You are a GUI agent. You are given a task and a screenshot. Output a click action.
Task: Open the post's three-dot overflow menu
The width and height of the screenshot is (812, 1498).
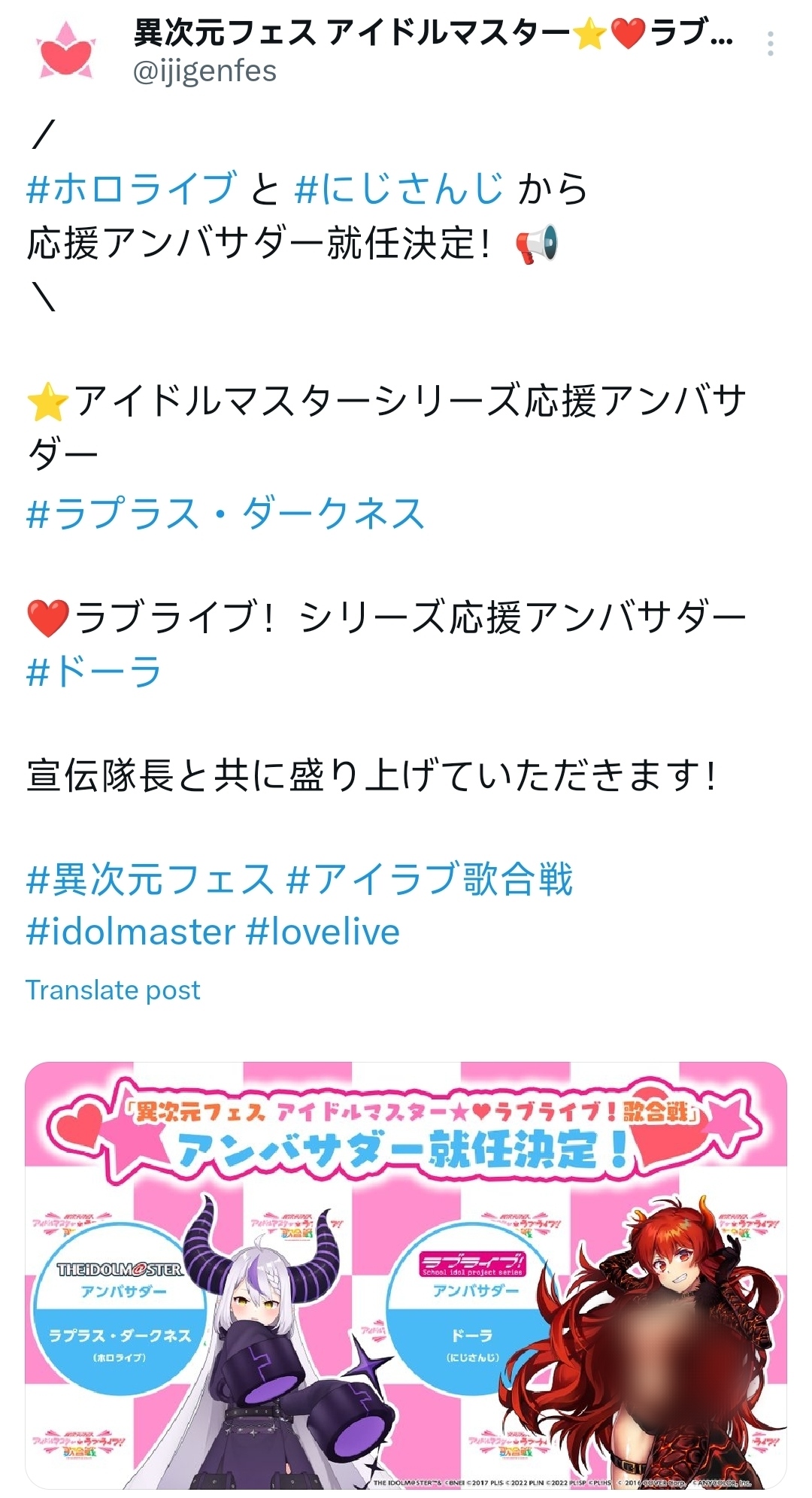[770, 44]
